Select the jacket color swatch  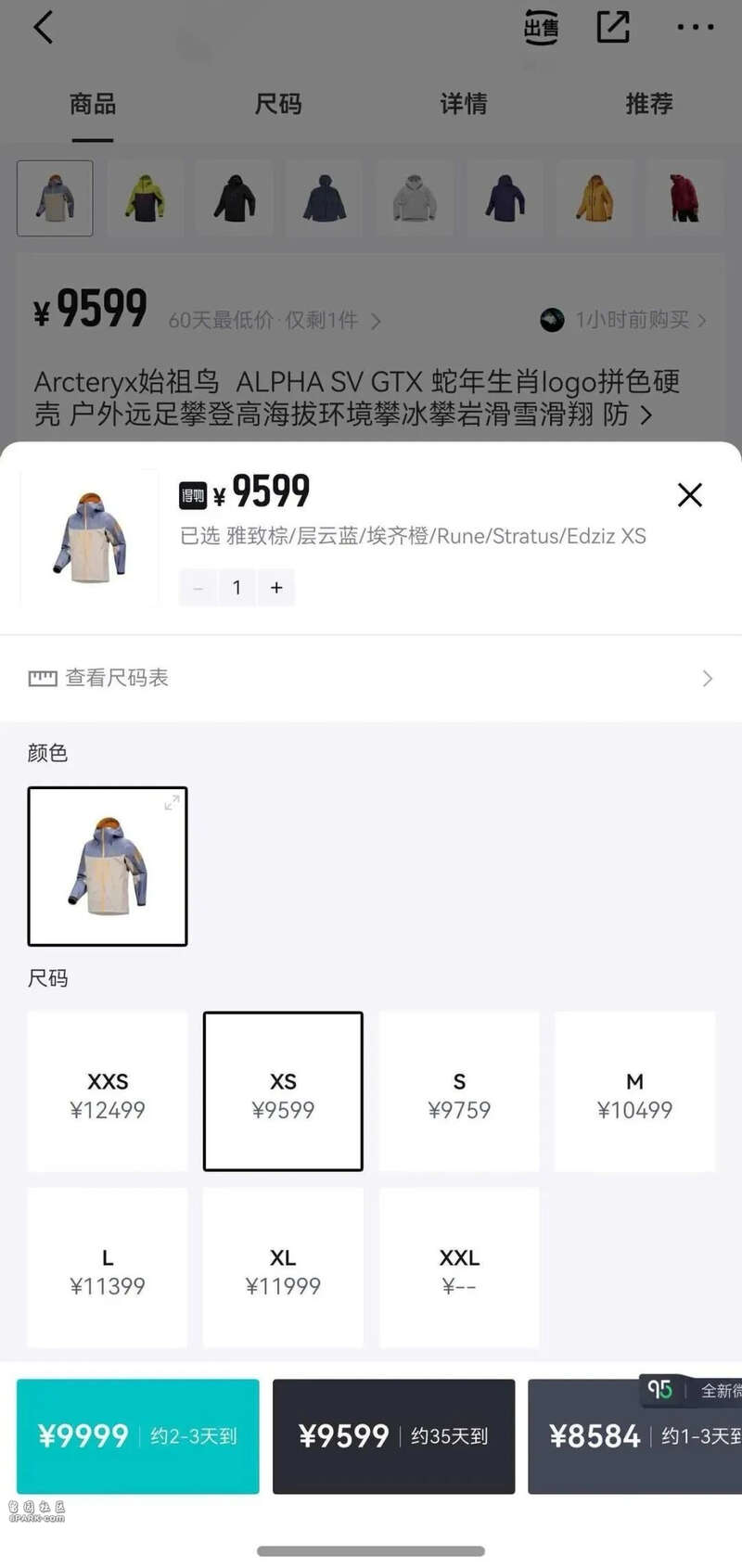(x=108, y=866)
